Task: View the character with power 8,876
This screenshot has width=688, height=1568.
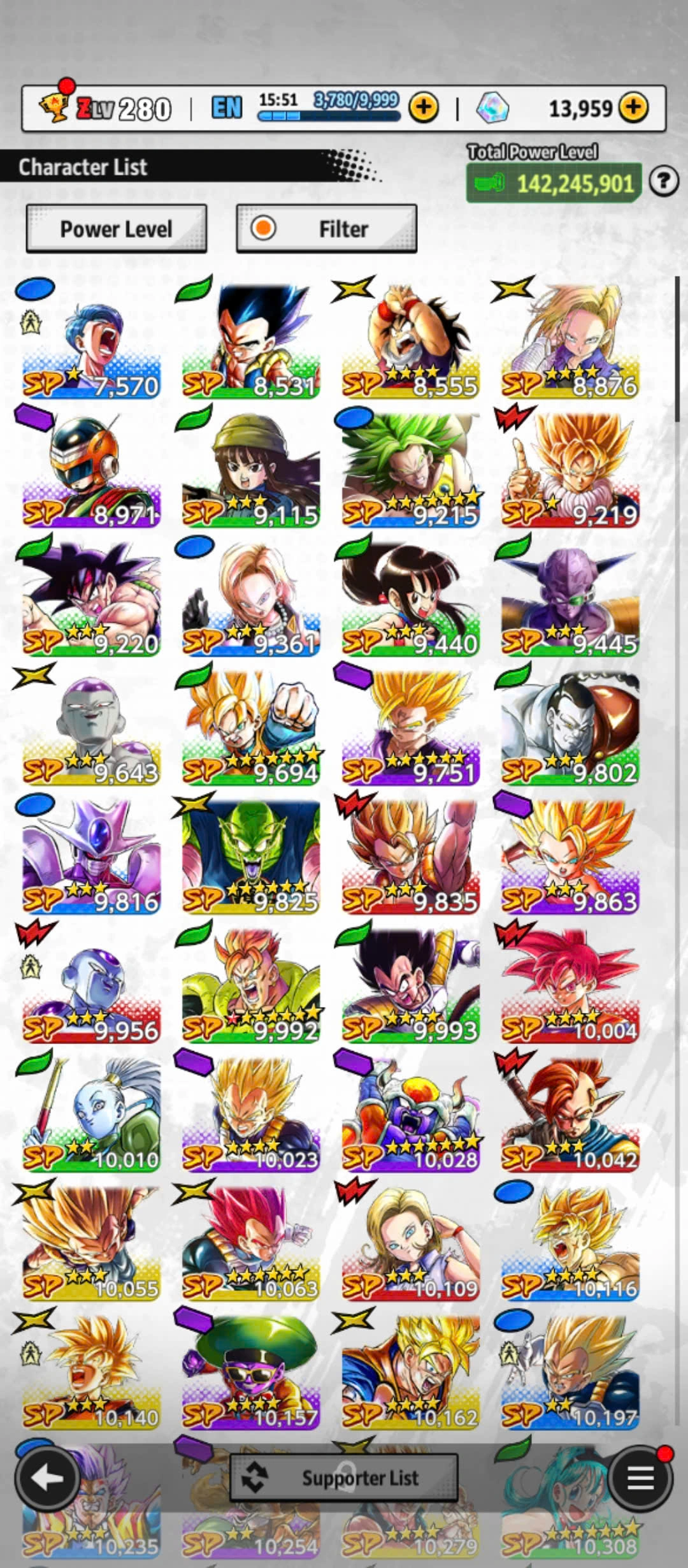Action: click(x=570, y=341)
